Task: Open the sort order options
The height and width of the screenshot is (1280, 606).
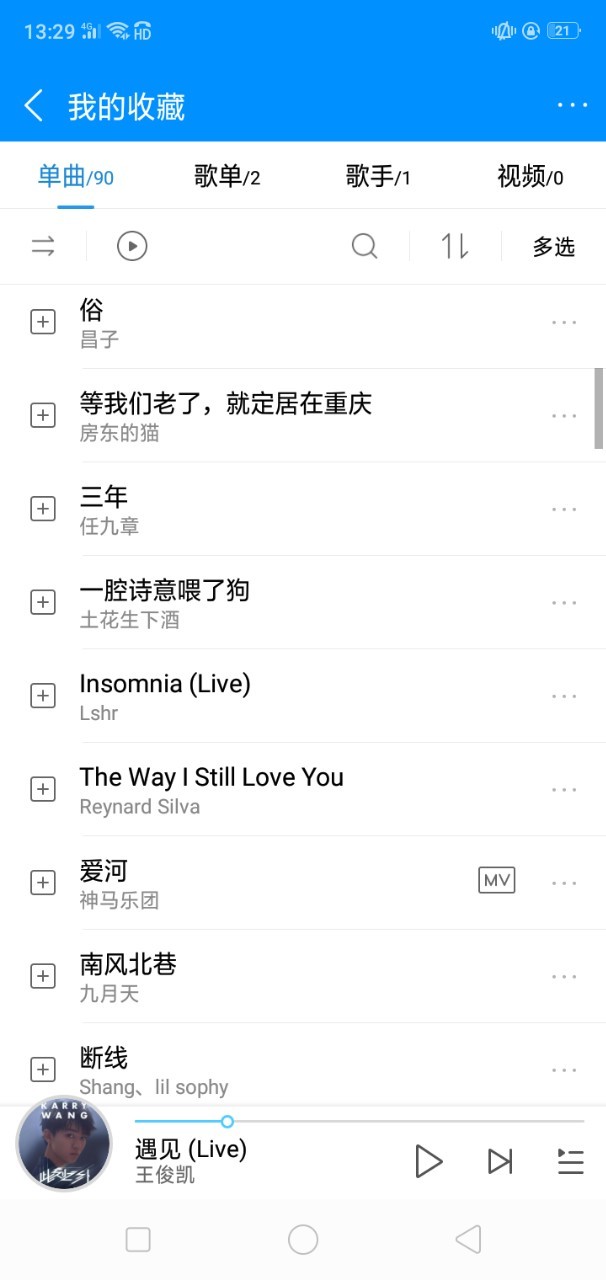Action: point(455,246)
